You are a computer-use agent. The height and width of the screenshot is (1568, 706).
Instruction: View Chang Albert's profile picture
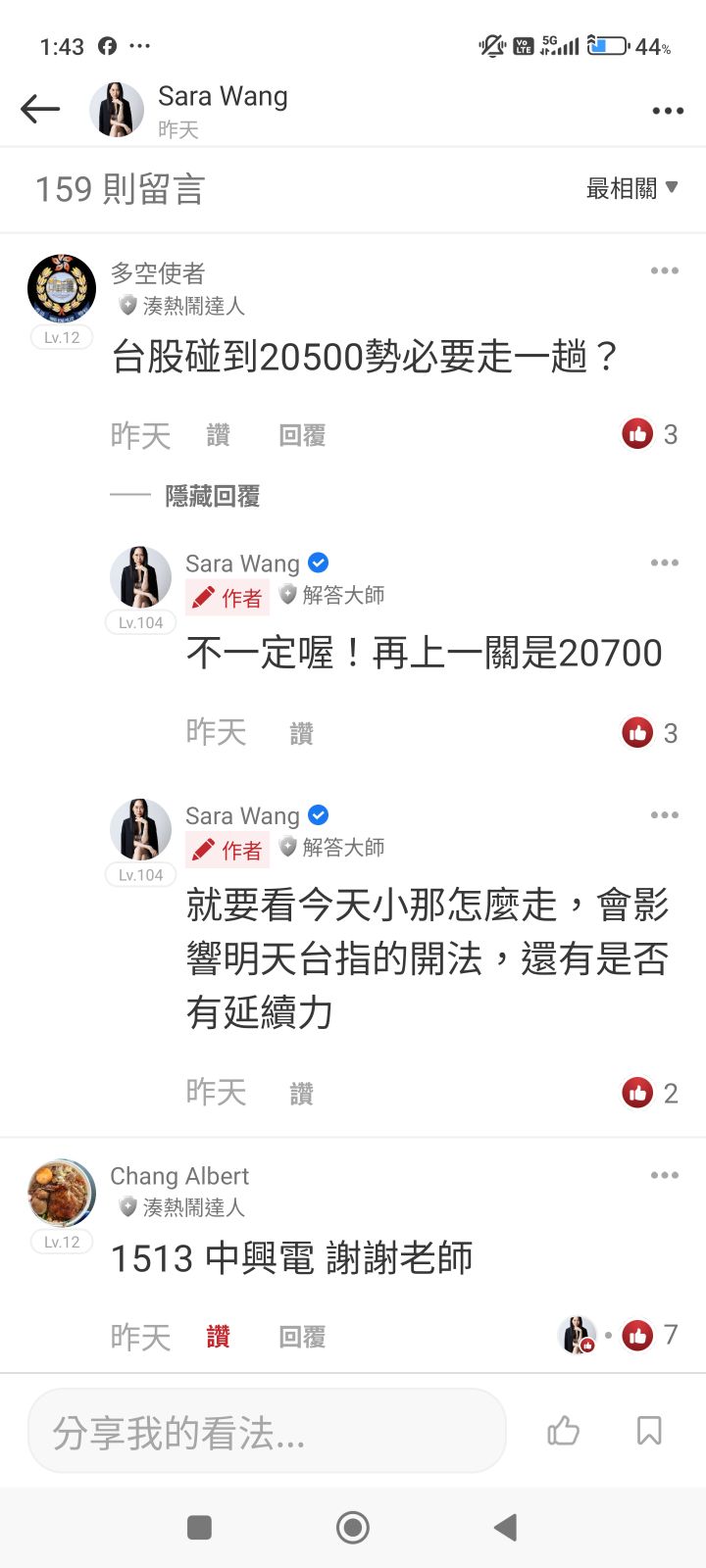[62, 1193]
